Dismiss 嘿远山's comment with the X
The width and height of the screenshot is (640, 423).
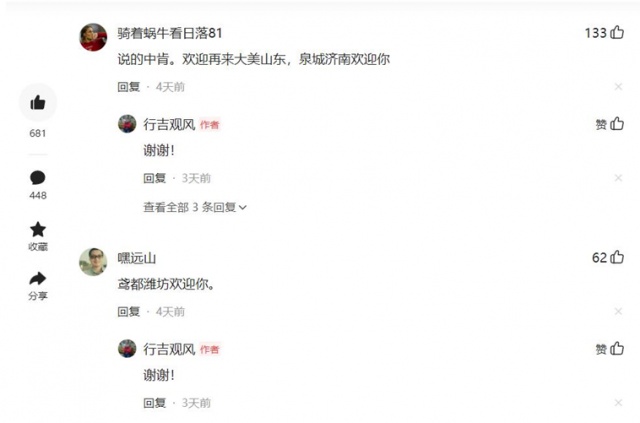(618, 312)
